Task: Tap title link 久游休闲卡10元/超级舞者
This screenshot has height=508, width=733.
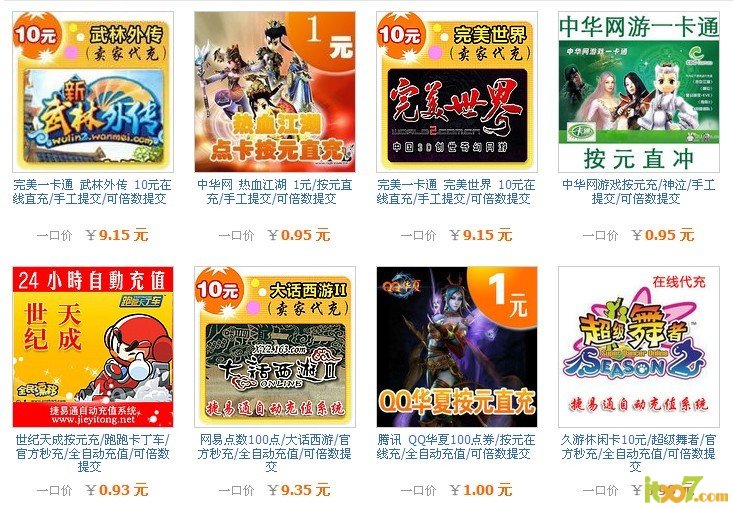Action: (638, 446)
